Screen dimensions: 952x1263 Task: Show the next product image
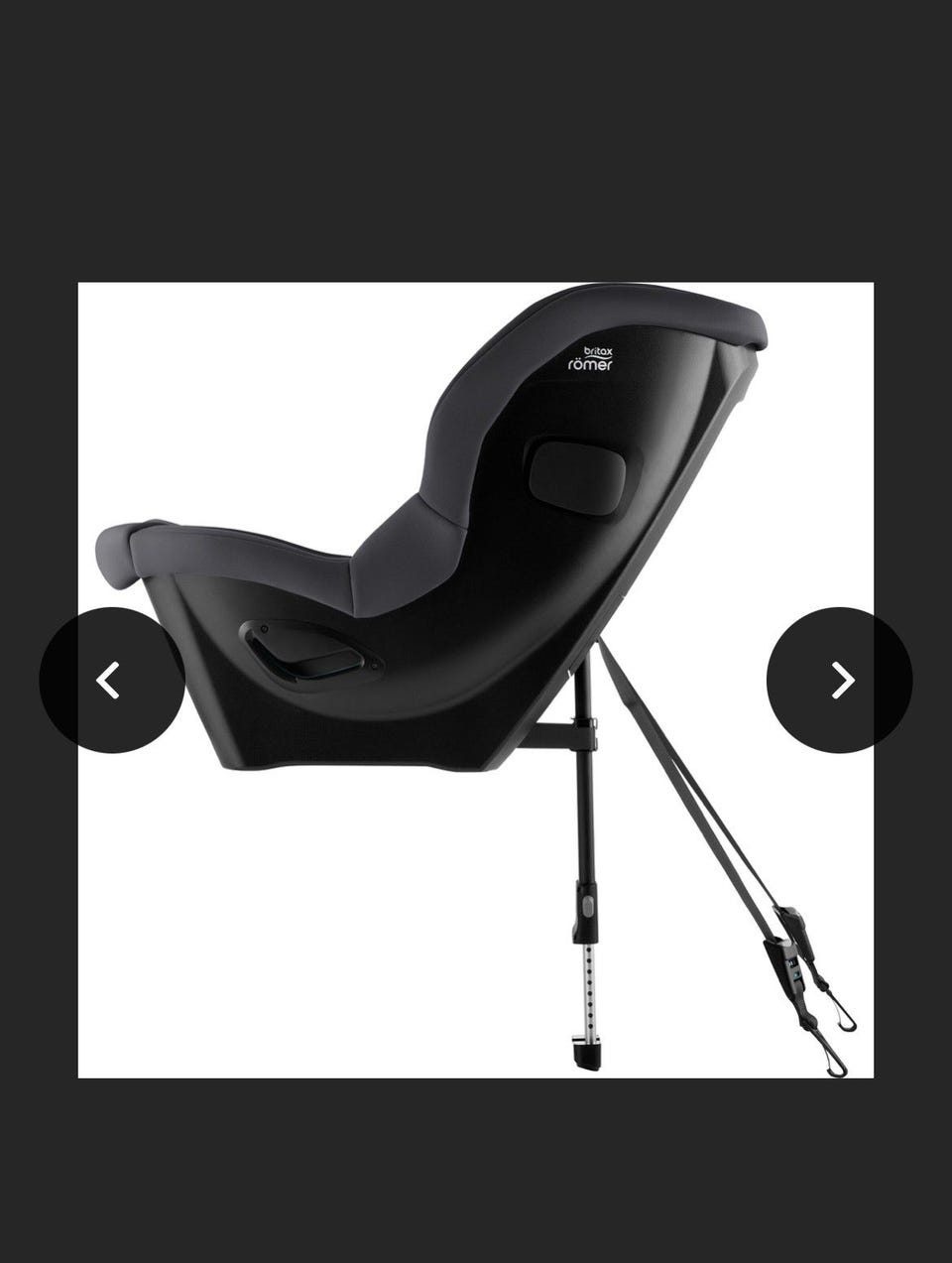tap(839, 681)
